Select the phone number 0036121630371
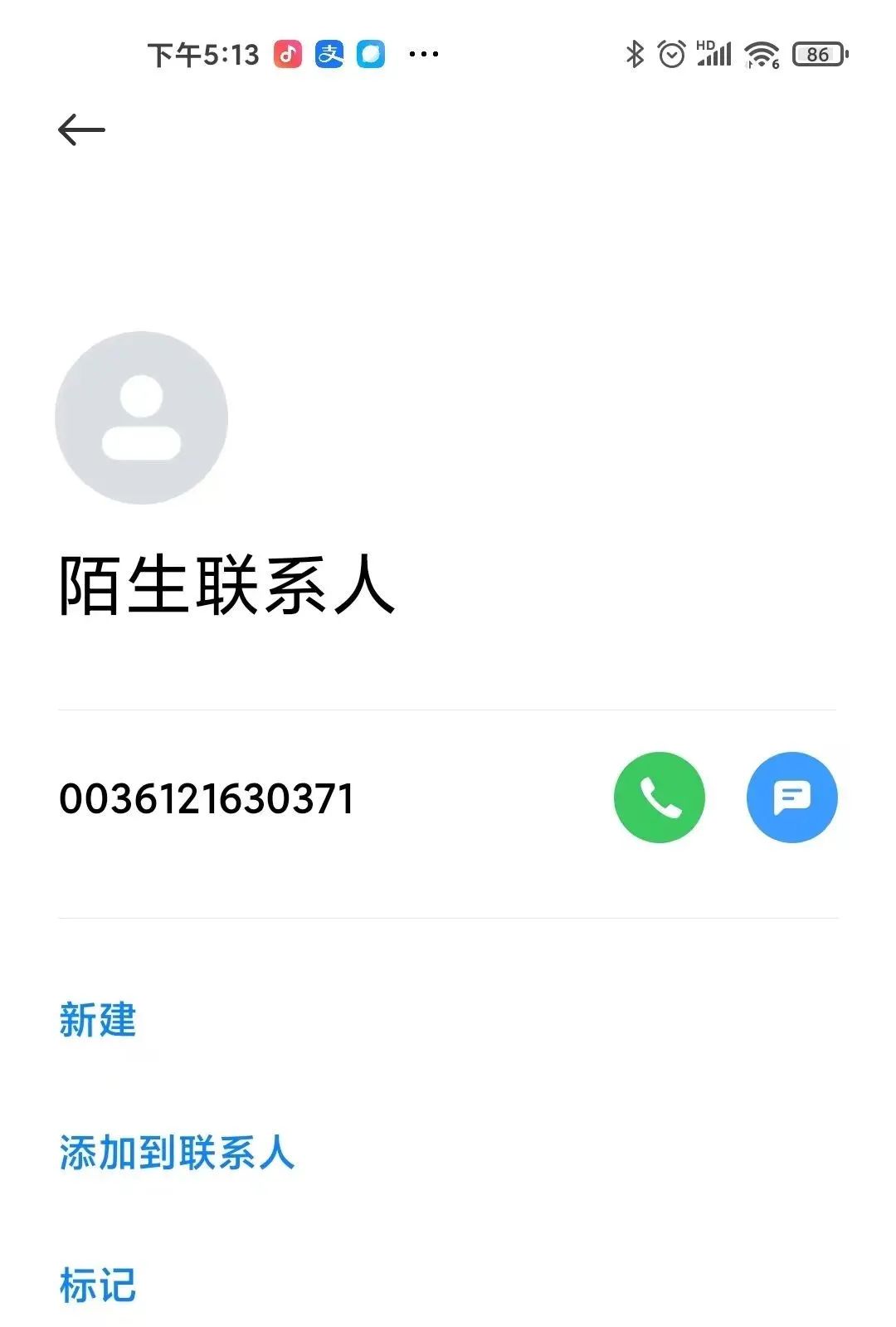The height and width of the screenshot is (1327, 896). click(206, 798)
